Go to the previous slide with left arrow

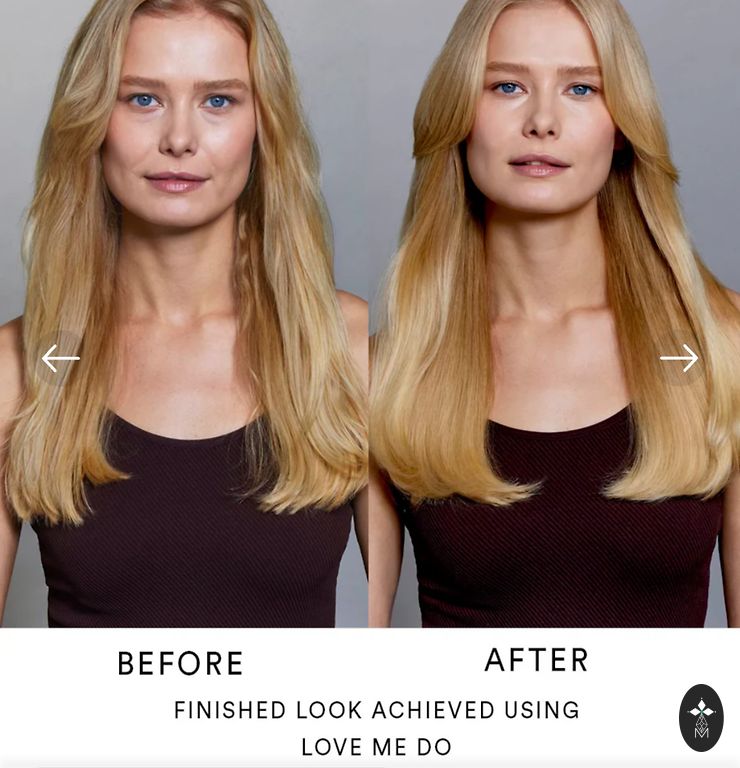60,358
